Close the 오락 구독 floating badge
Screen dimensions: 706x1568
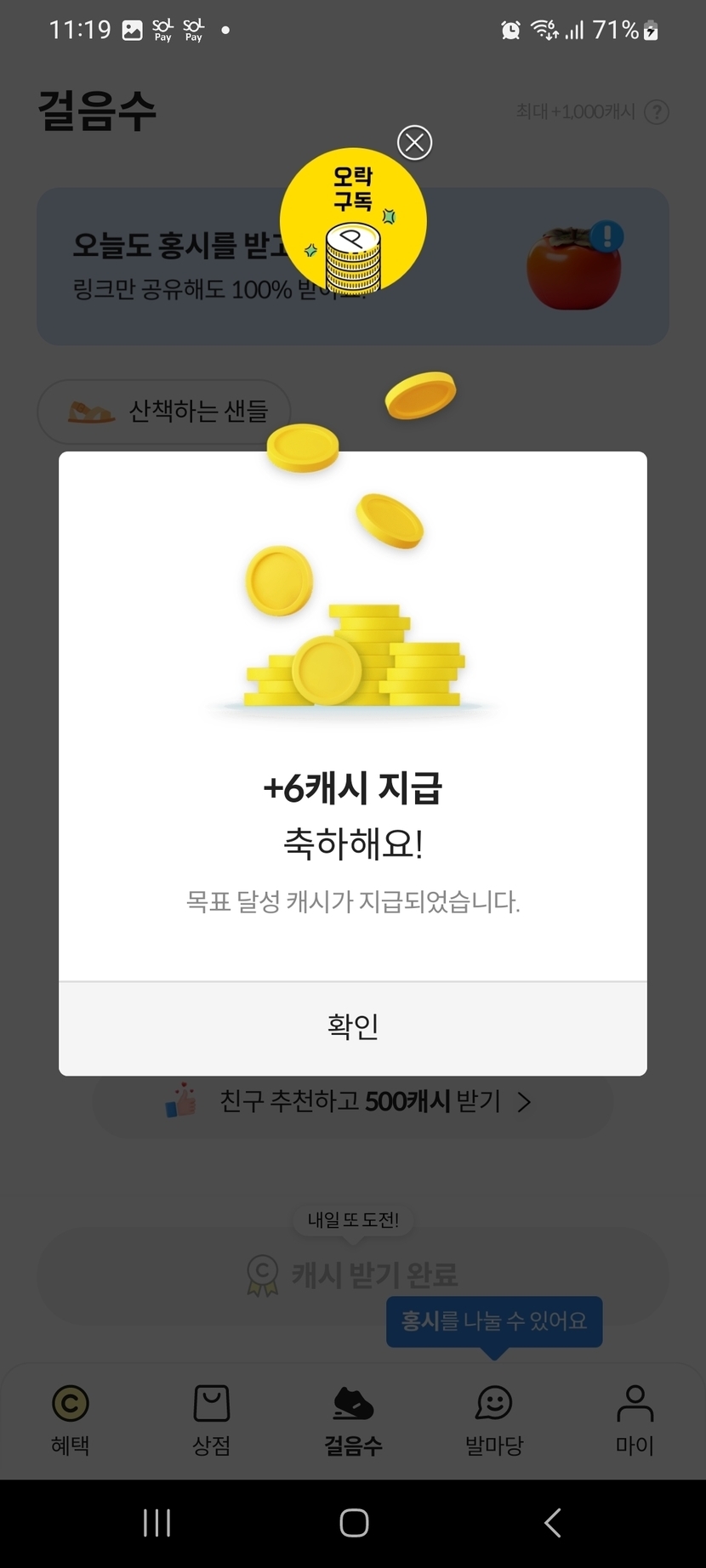[x=415, y=143]
